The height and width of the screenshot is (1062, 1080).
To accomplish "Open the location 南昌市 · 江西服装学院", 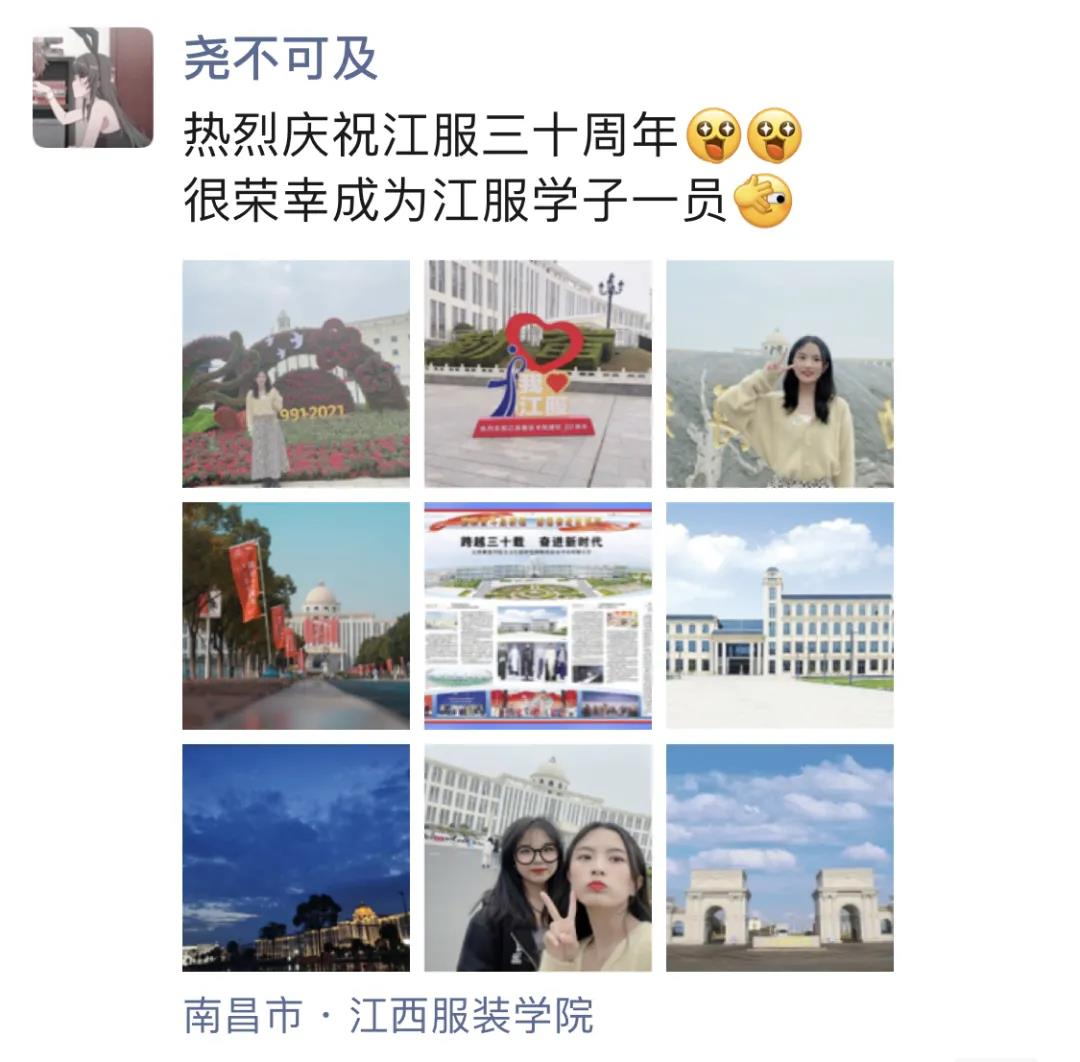I will 388,1016.
